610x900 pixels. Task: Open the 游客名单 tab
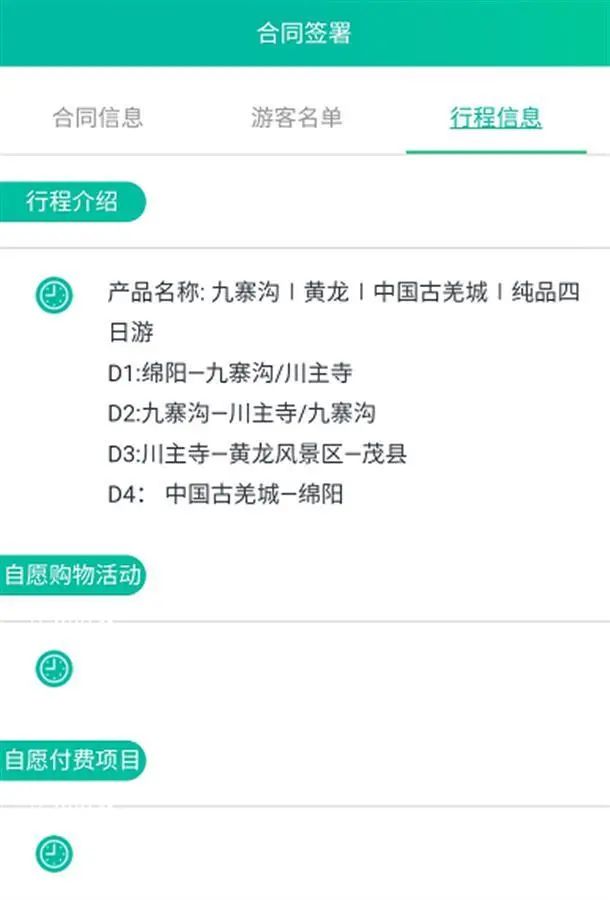(297, 117)
